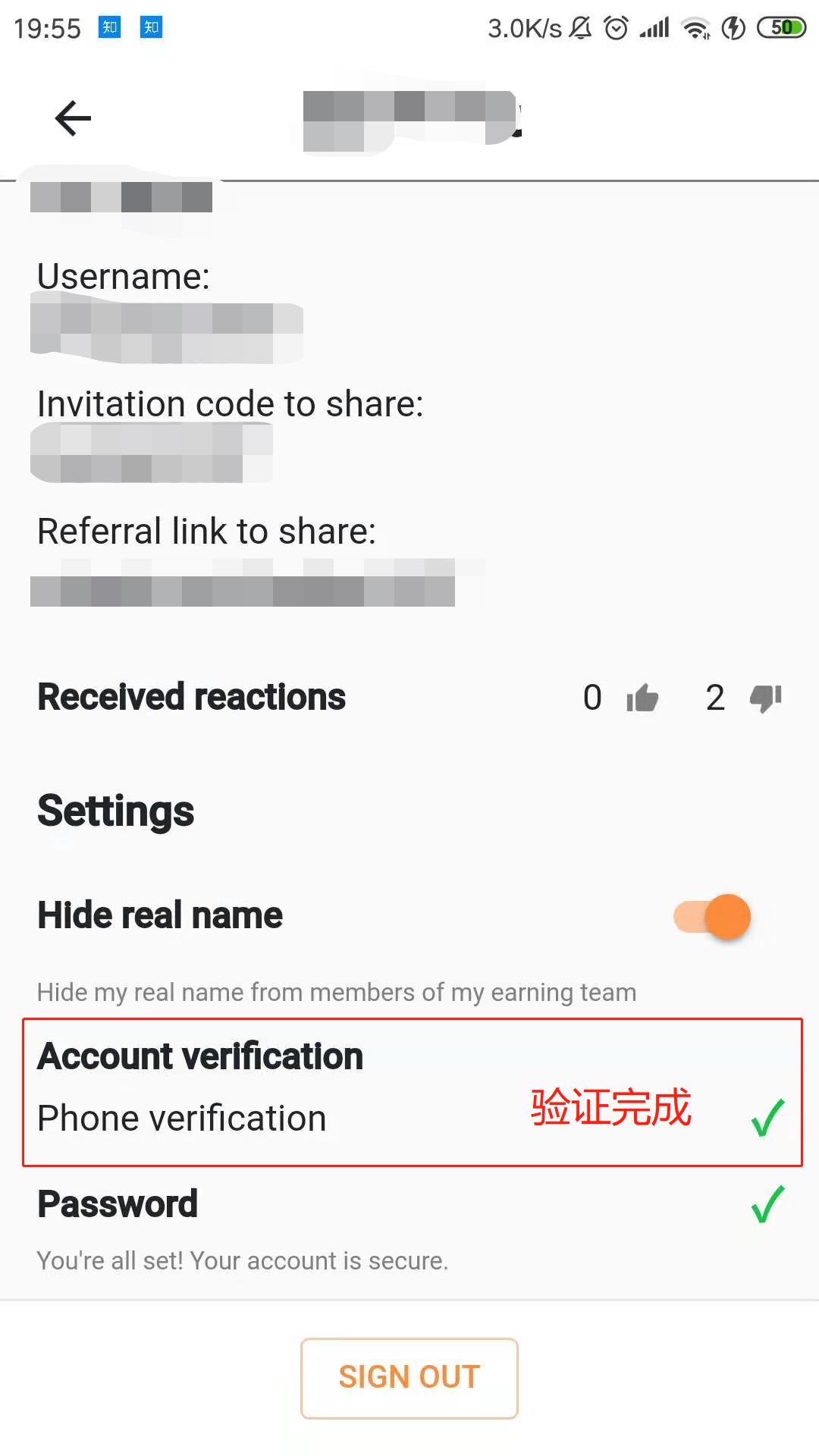Screen dimensions: 819x1456
Task: Tap the Wi-Fi signal icon
Action: (695, 27)
